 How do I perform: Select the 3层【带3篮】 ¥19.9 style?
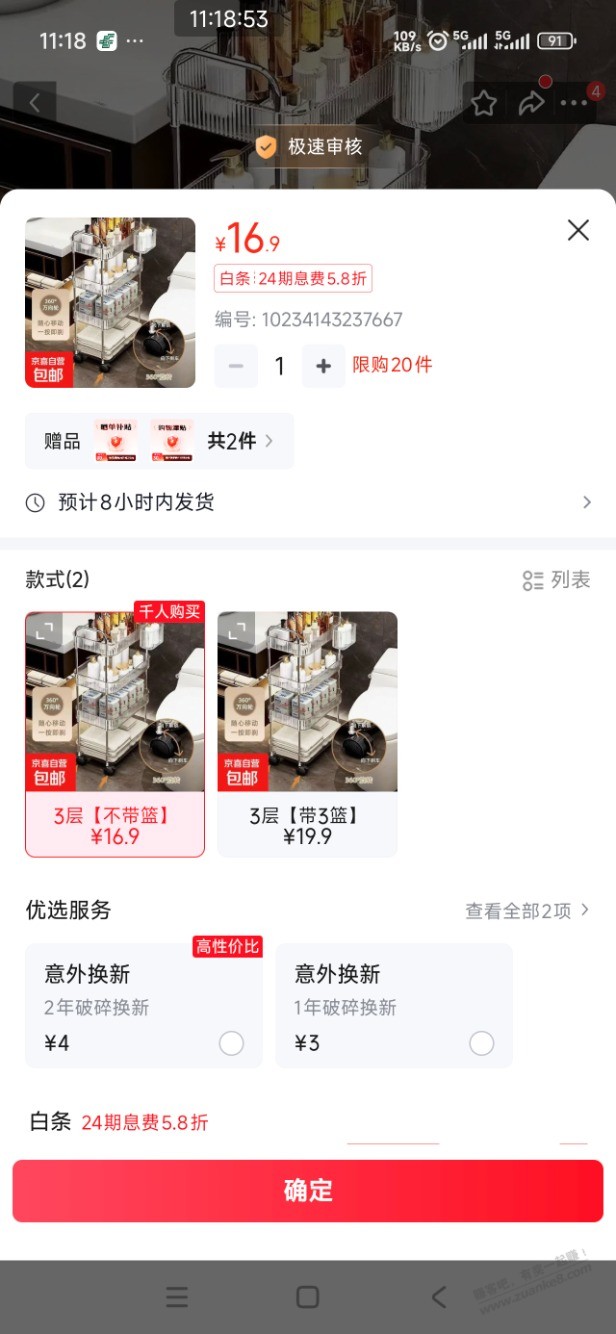[307, 734]
